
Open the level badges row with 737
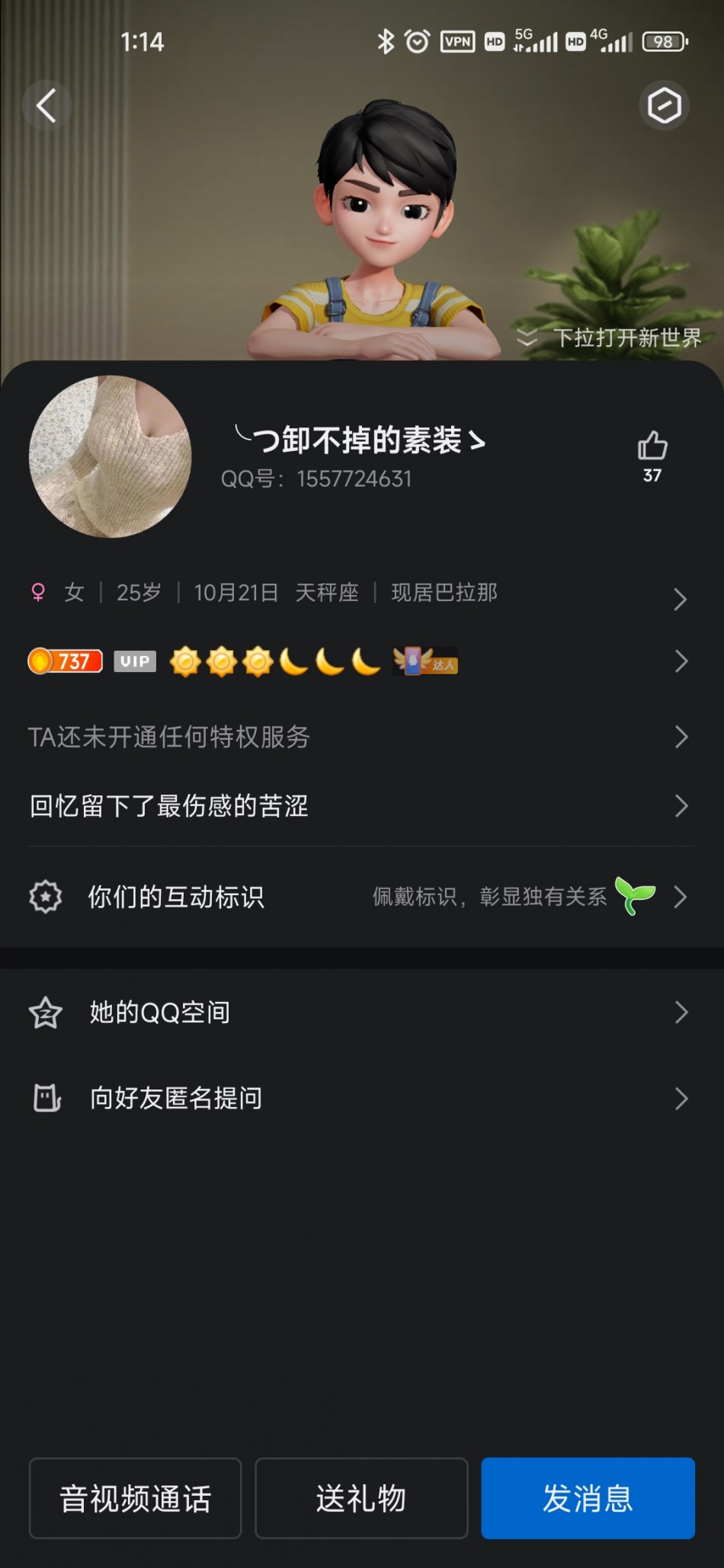358,661
